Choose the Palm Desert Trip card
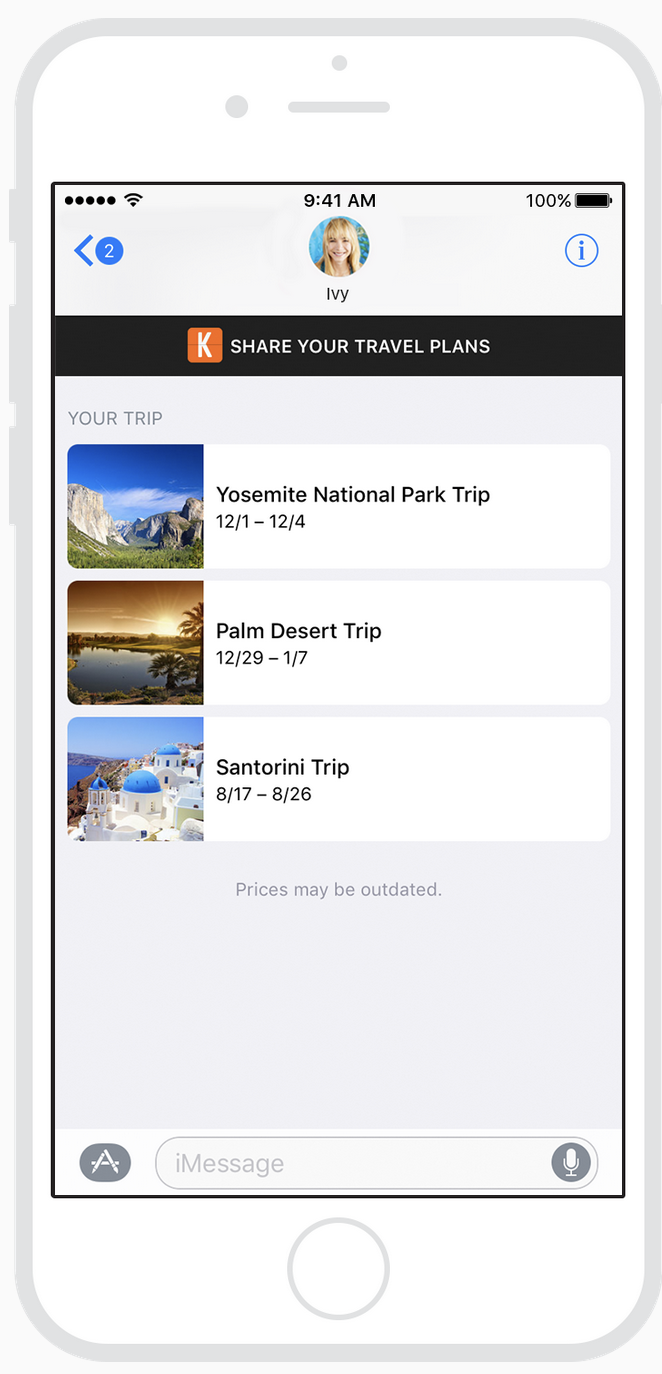Viewport: 662px width, 1374px height. (x=338, y=643)
